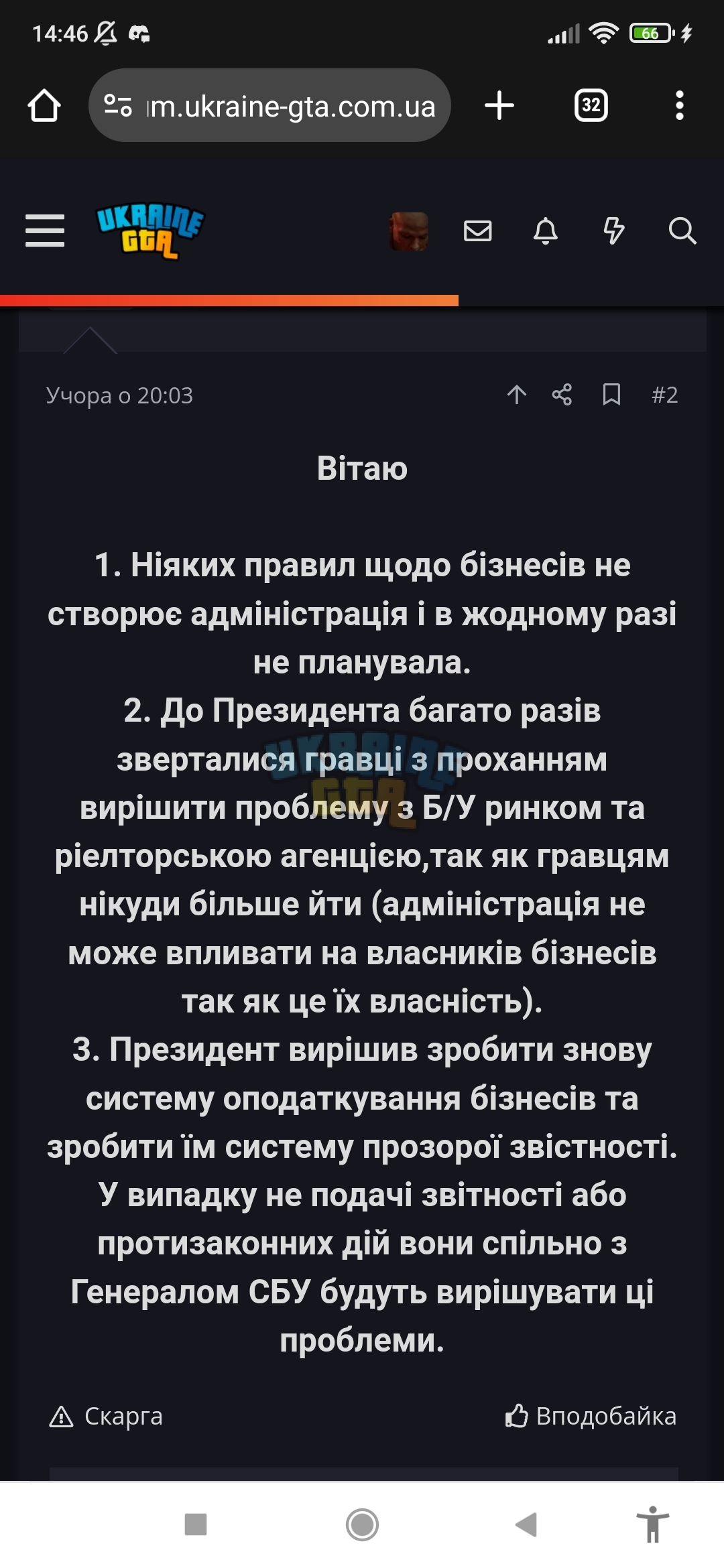This screenshot has height=1568, width=724.
Task: Jump up with the arrow icon
Action: coord(516,395)
